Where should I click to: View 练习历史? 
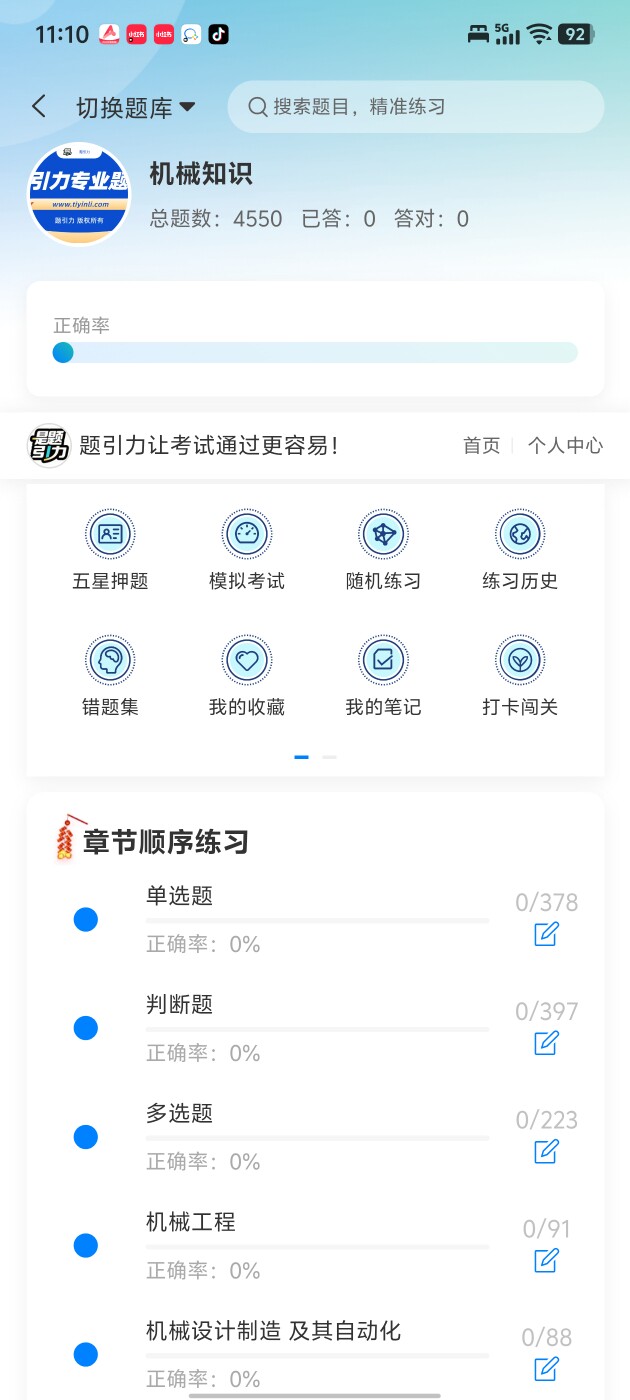520,549
